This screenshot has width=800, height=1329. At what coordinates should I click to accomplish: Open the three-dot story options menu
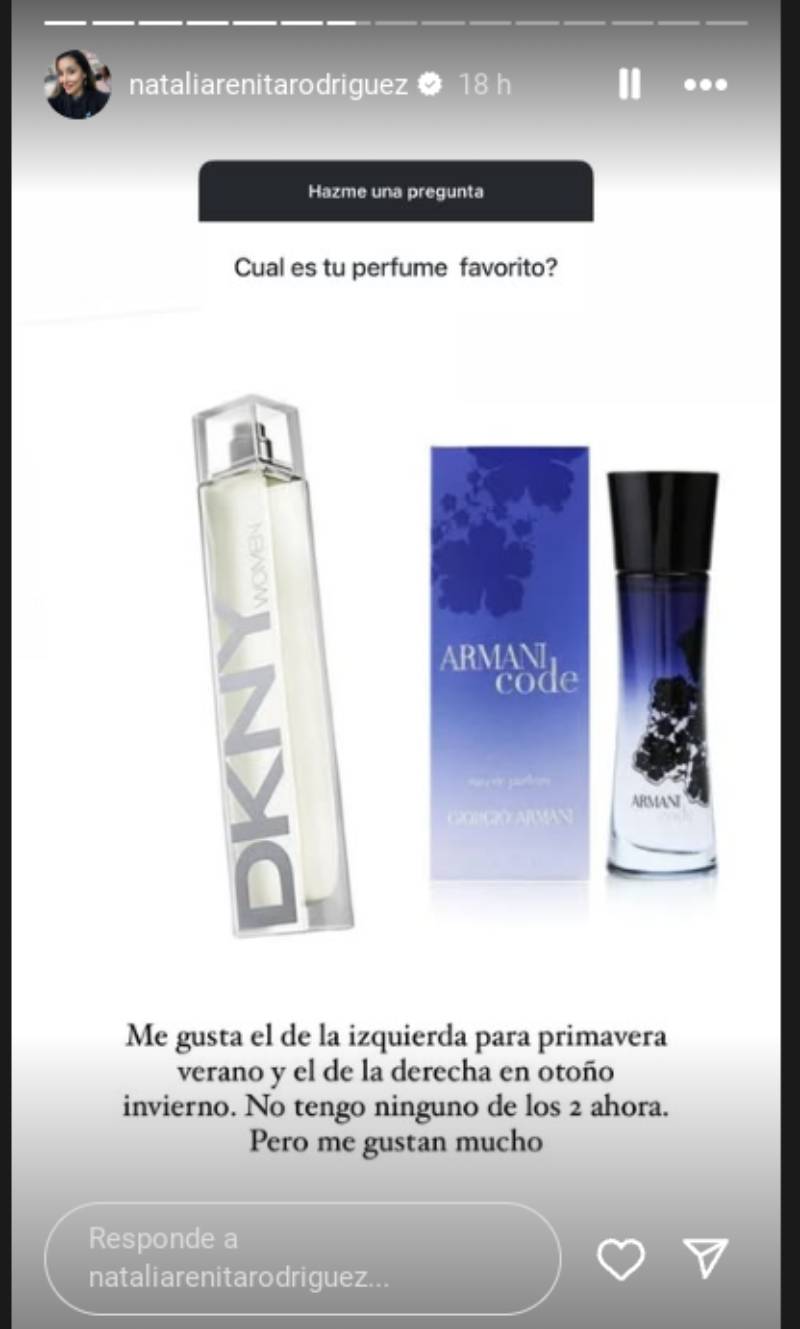tap(705, 85)
